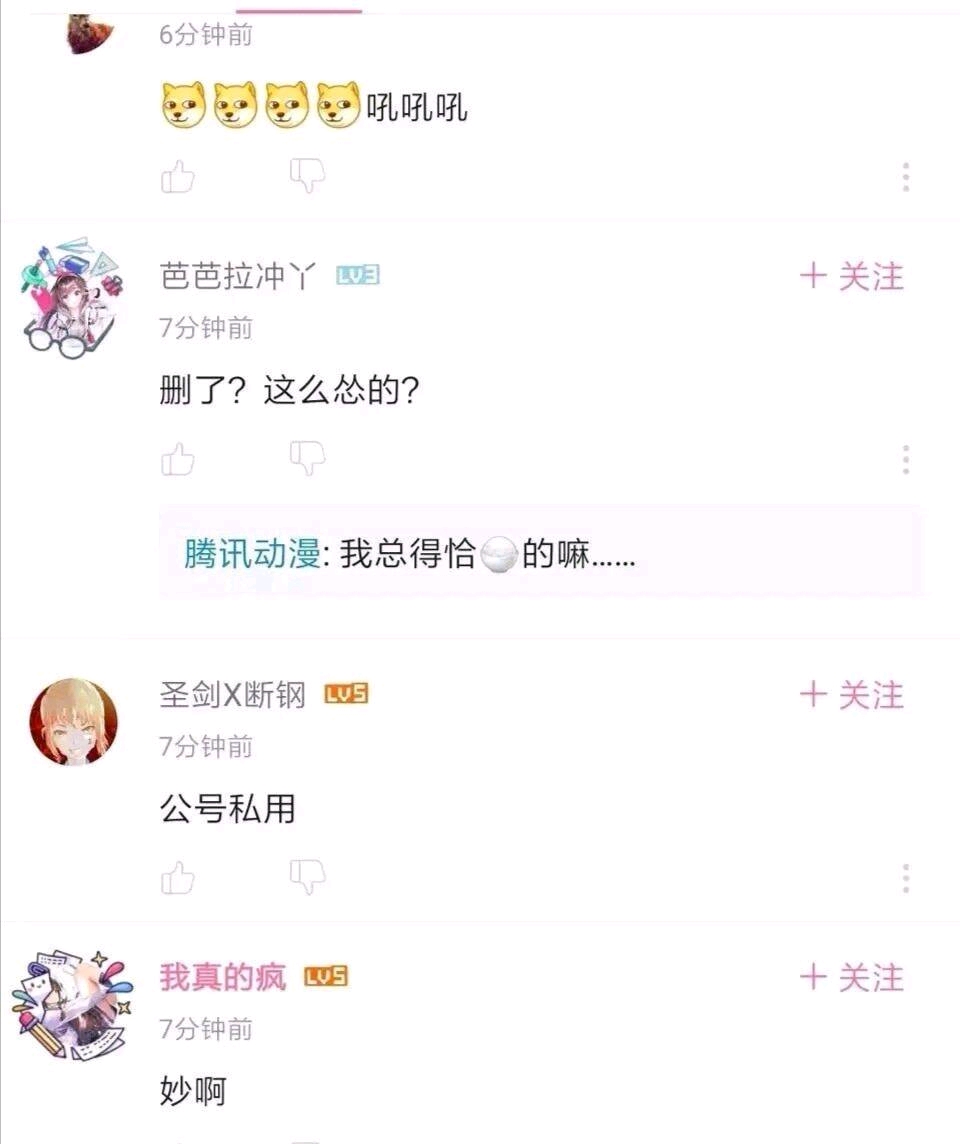Follow user 圣剑X断钢
The image size is (960, 1144).
tap(852, 695)
